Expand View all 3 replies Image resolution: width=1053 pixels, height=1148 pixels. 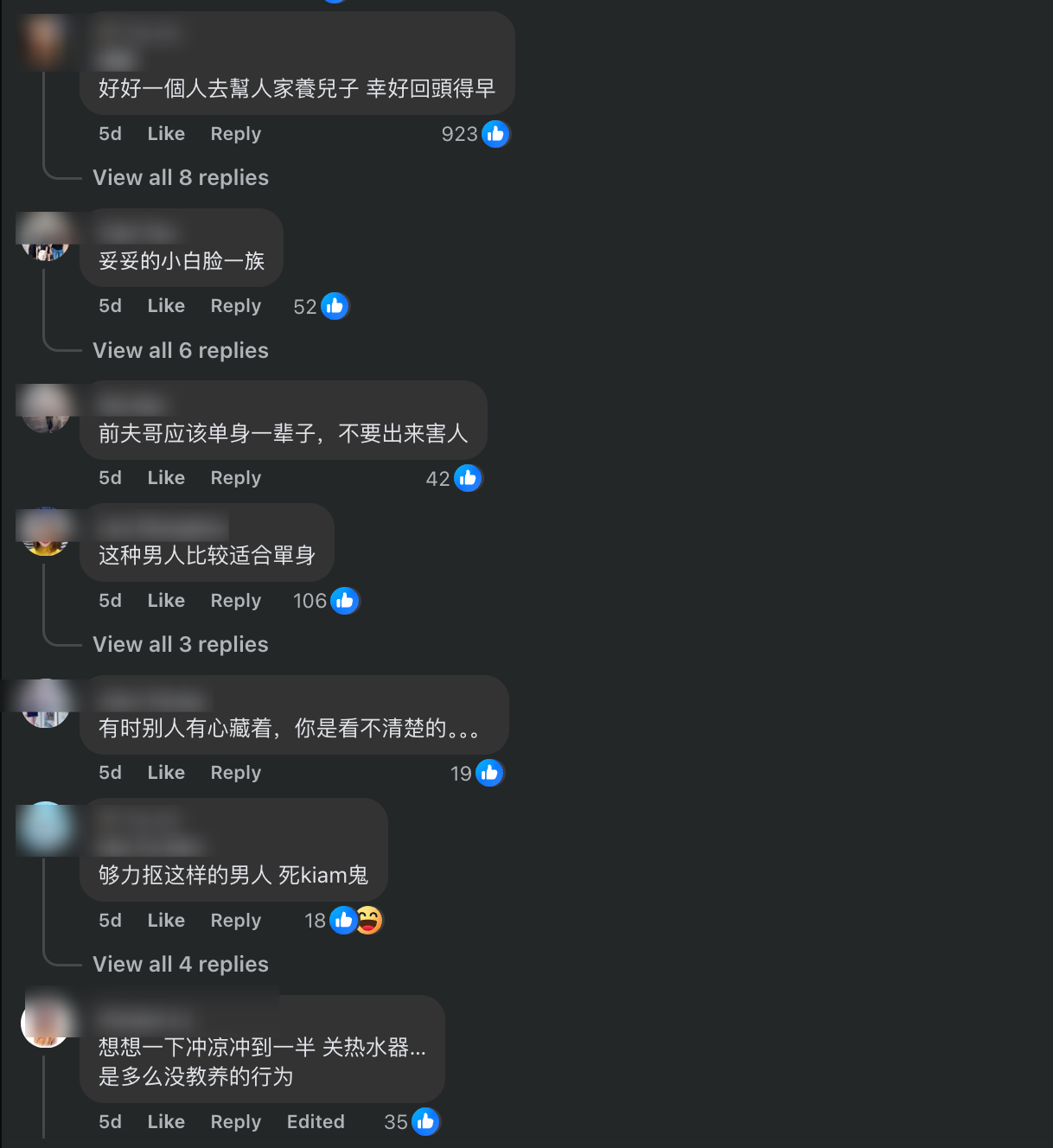pos(181,645)
